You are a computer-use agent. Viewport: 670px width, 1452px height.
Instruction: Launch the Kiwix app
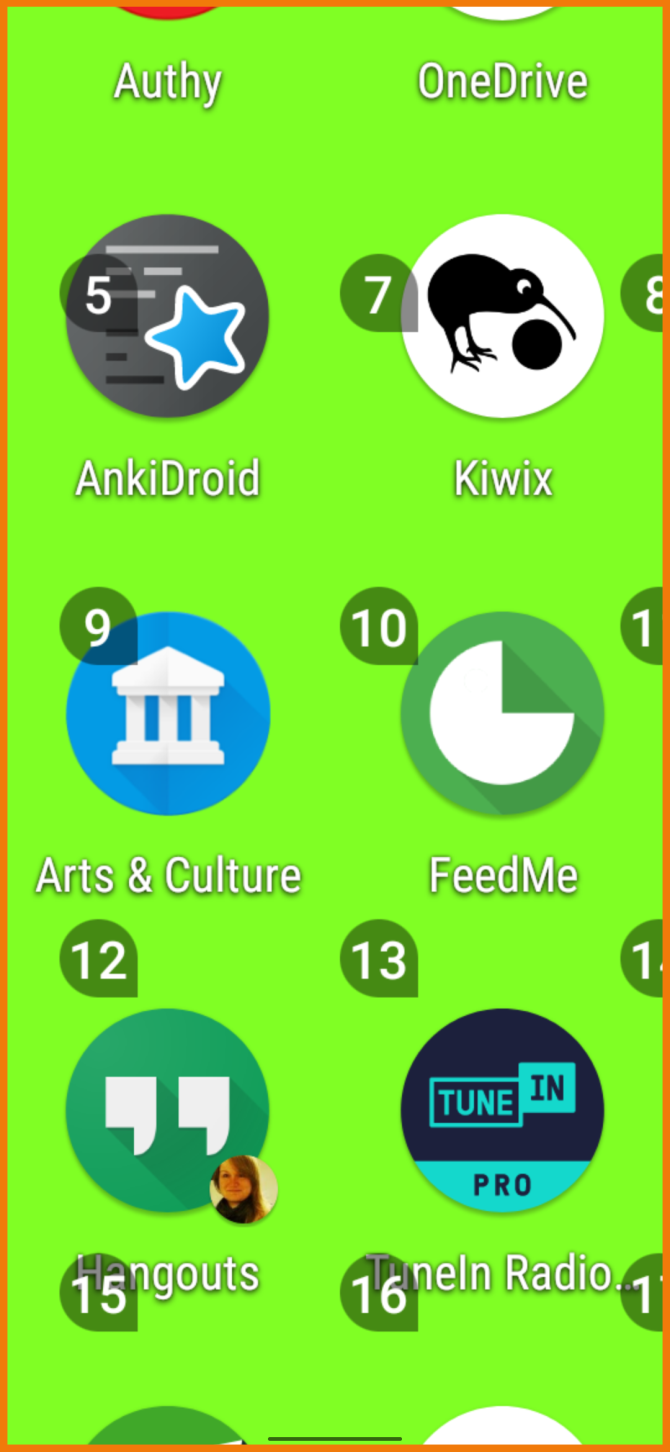click(x=502, y=317)
